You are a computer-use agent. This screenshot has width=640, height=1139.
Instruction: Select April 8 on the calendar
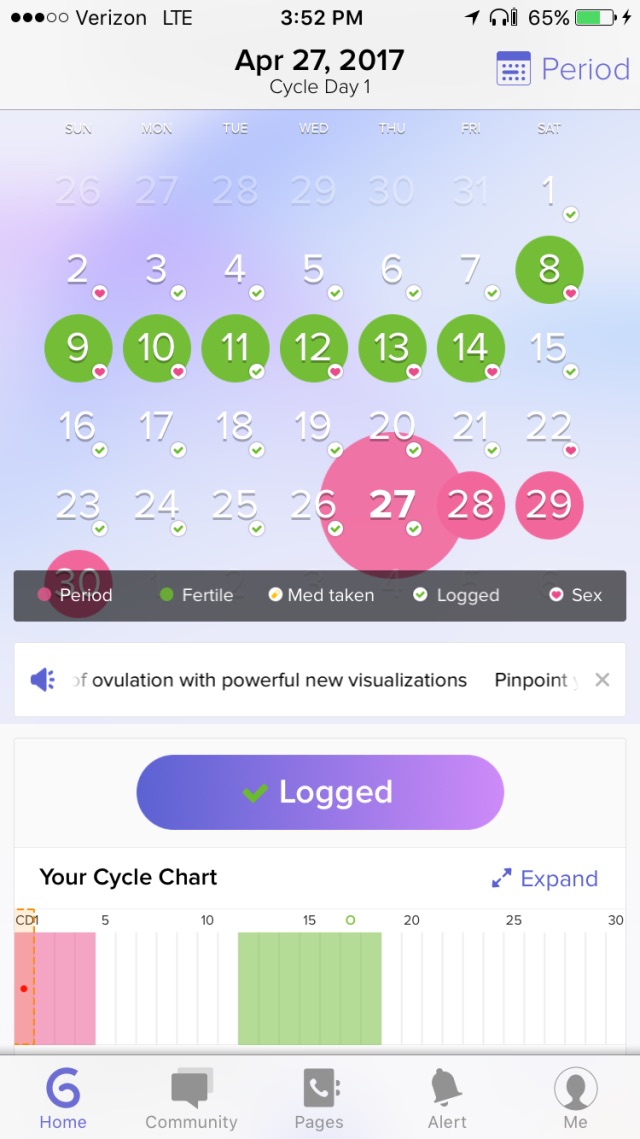click(549, 269)
